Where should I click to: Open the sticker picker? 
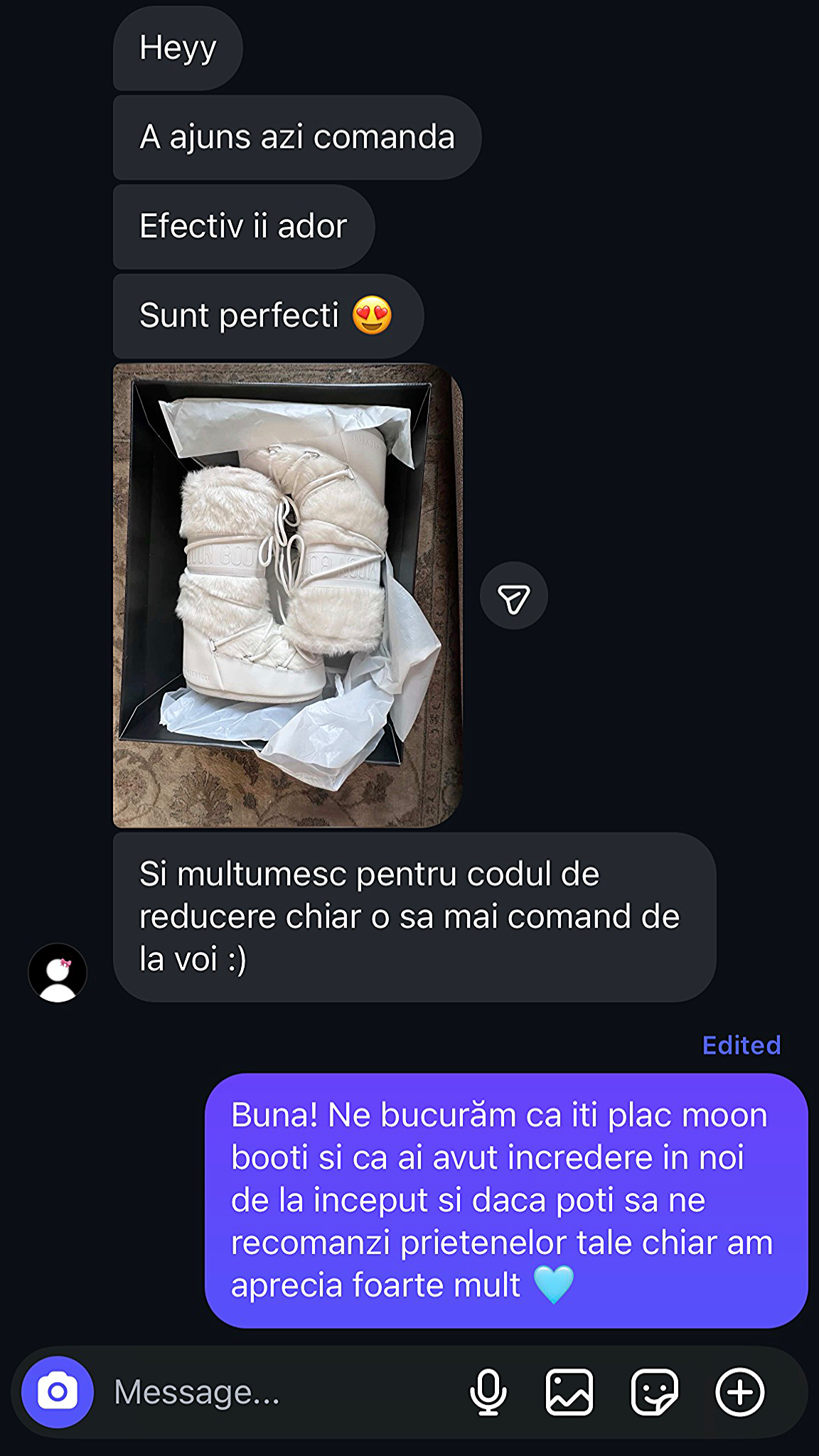pos(654,1392)
